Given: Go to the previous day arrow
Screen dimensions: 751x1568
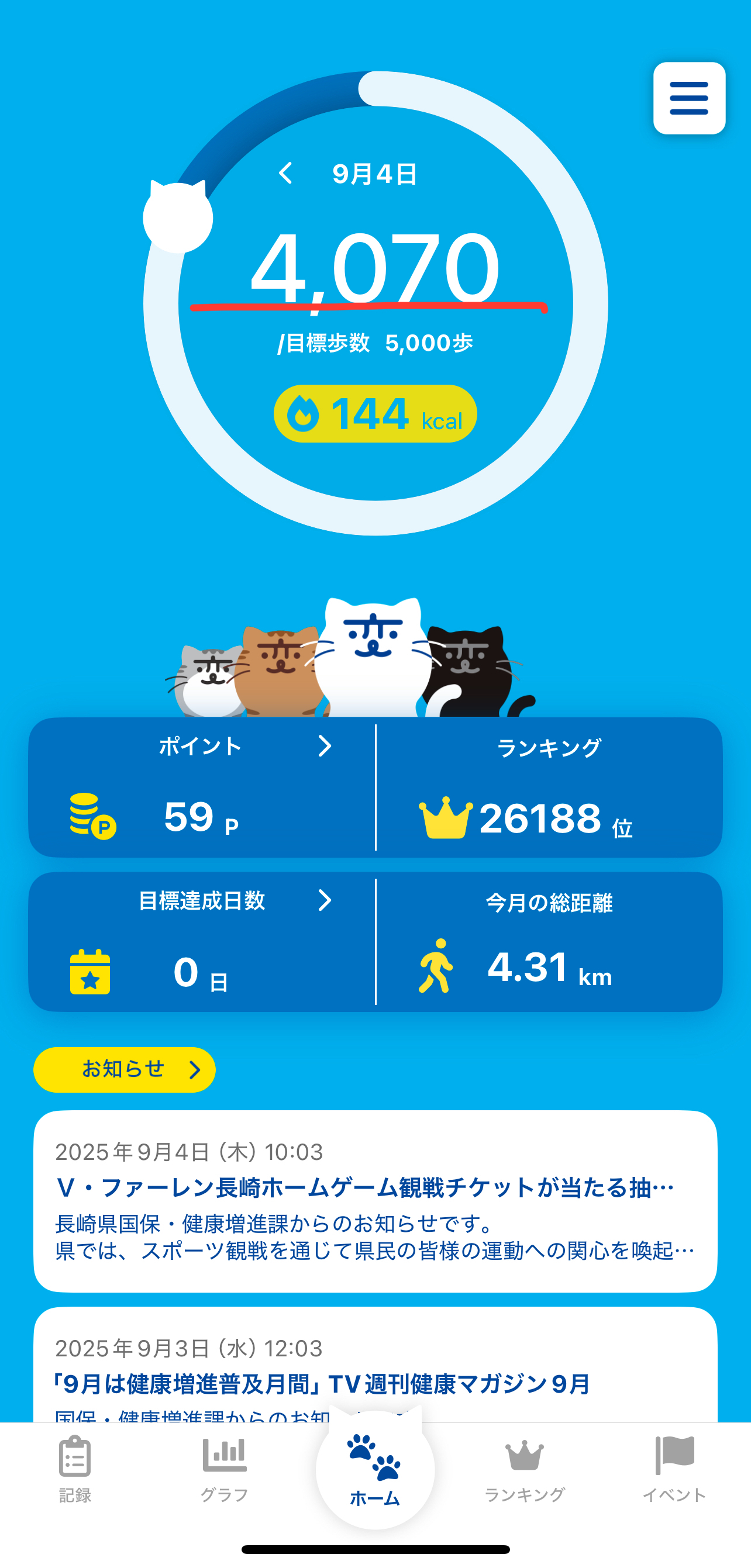Looking at the screenshot, I should (285, 174).
